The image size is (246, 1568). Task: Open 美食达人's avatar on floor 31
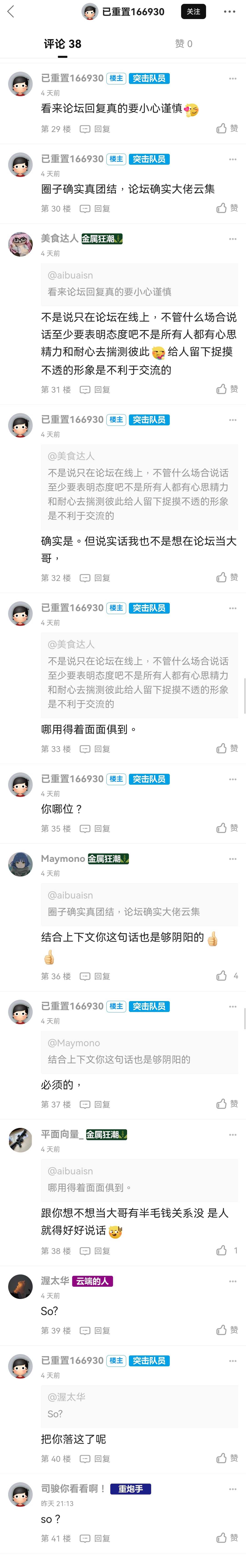[20, 244]
